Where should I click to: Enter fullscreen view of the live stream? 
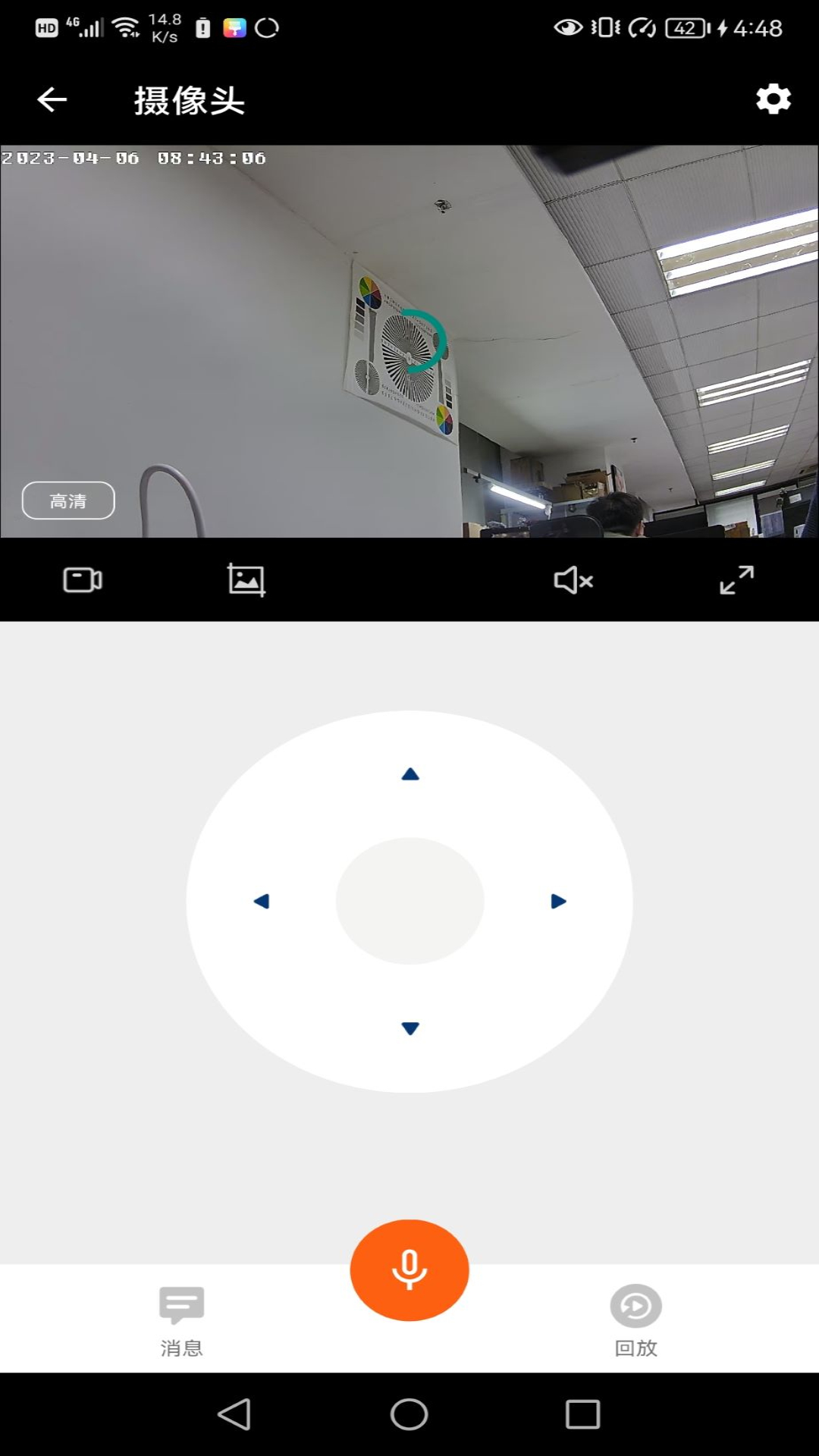735,579
